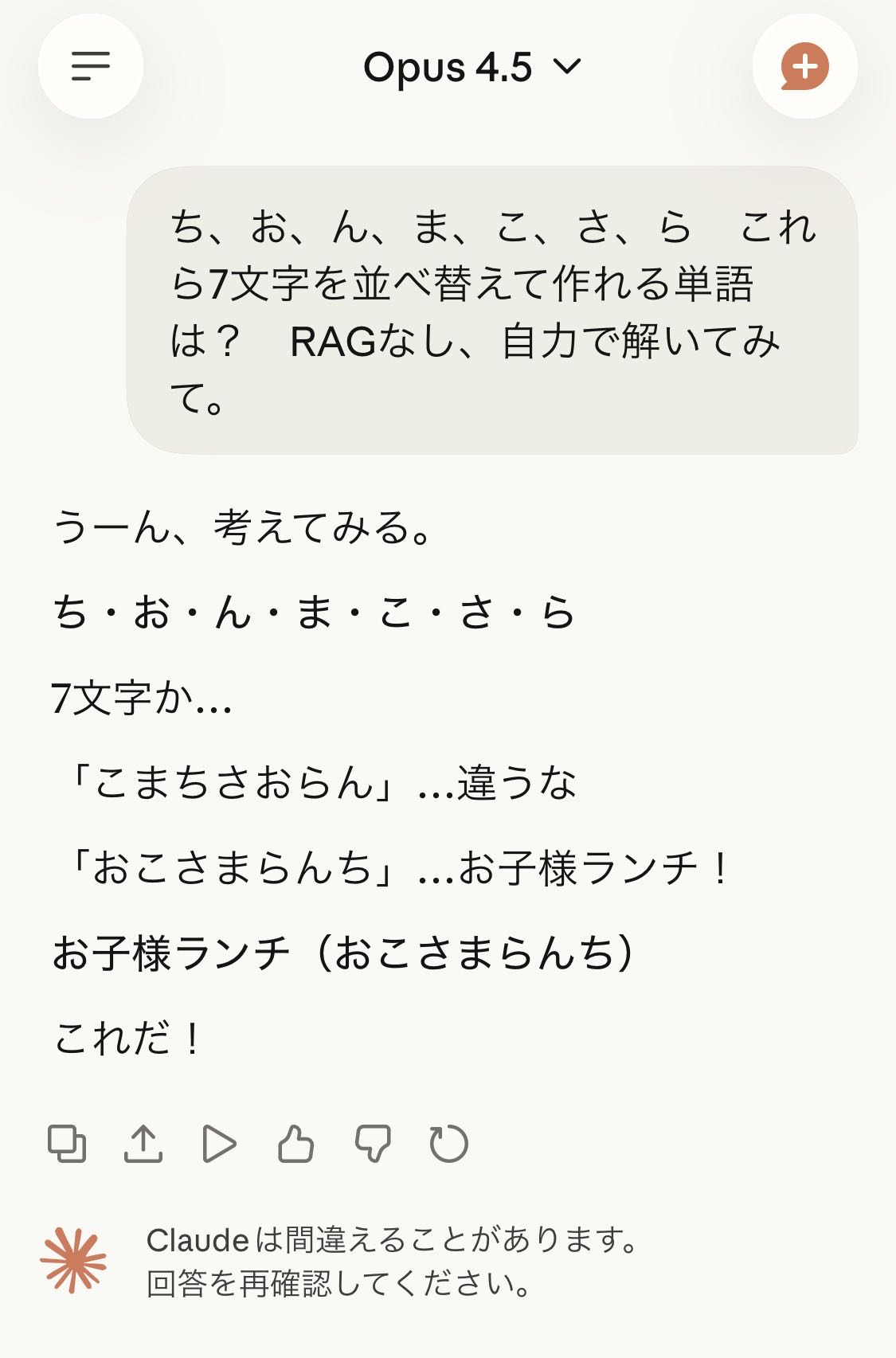Play the response aloud

219,1144
